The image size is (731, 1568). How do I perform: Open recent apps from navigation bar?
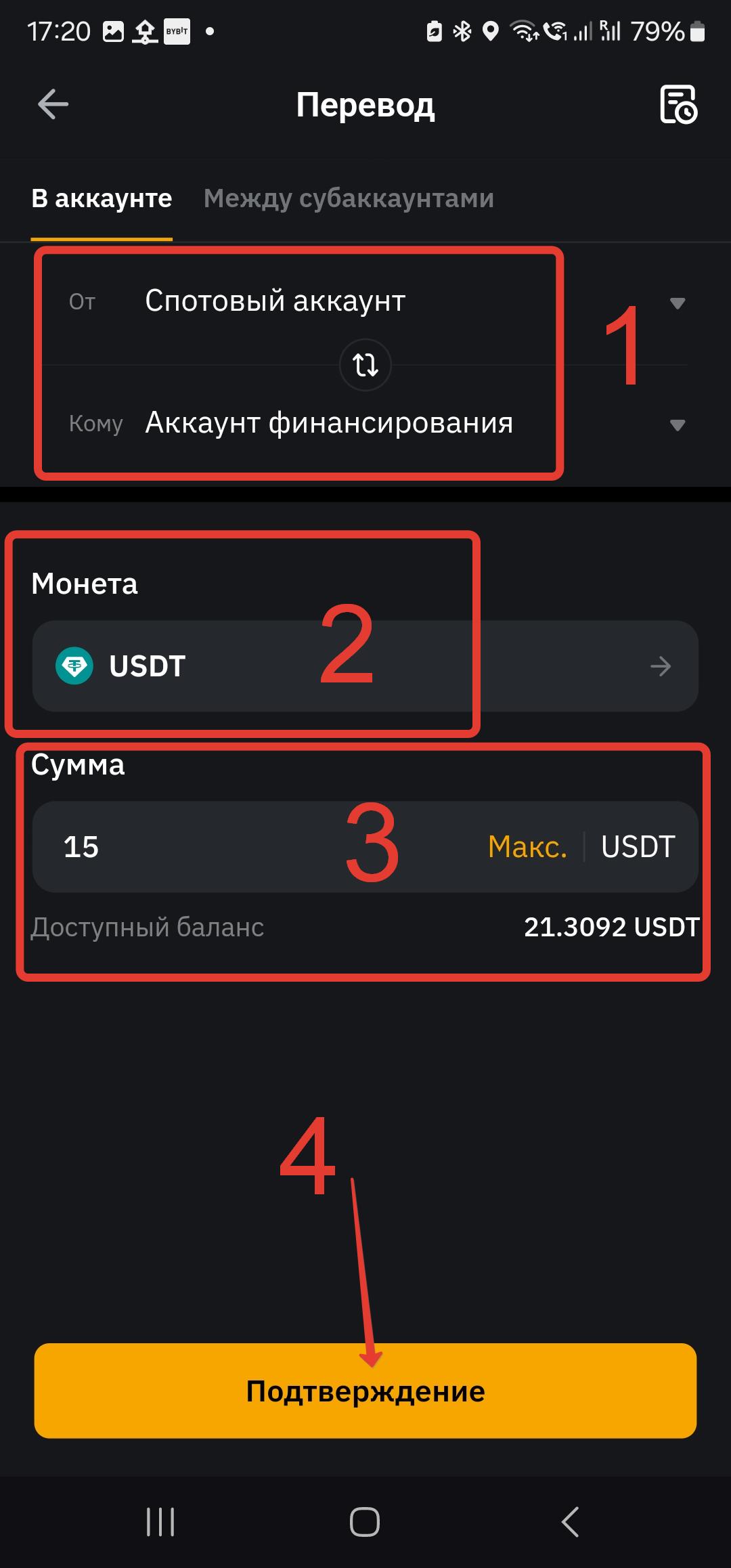(x=160, y=1522)
